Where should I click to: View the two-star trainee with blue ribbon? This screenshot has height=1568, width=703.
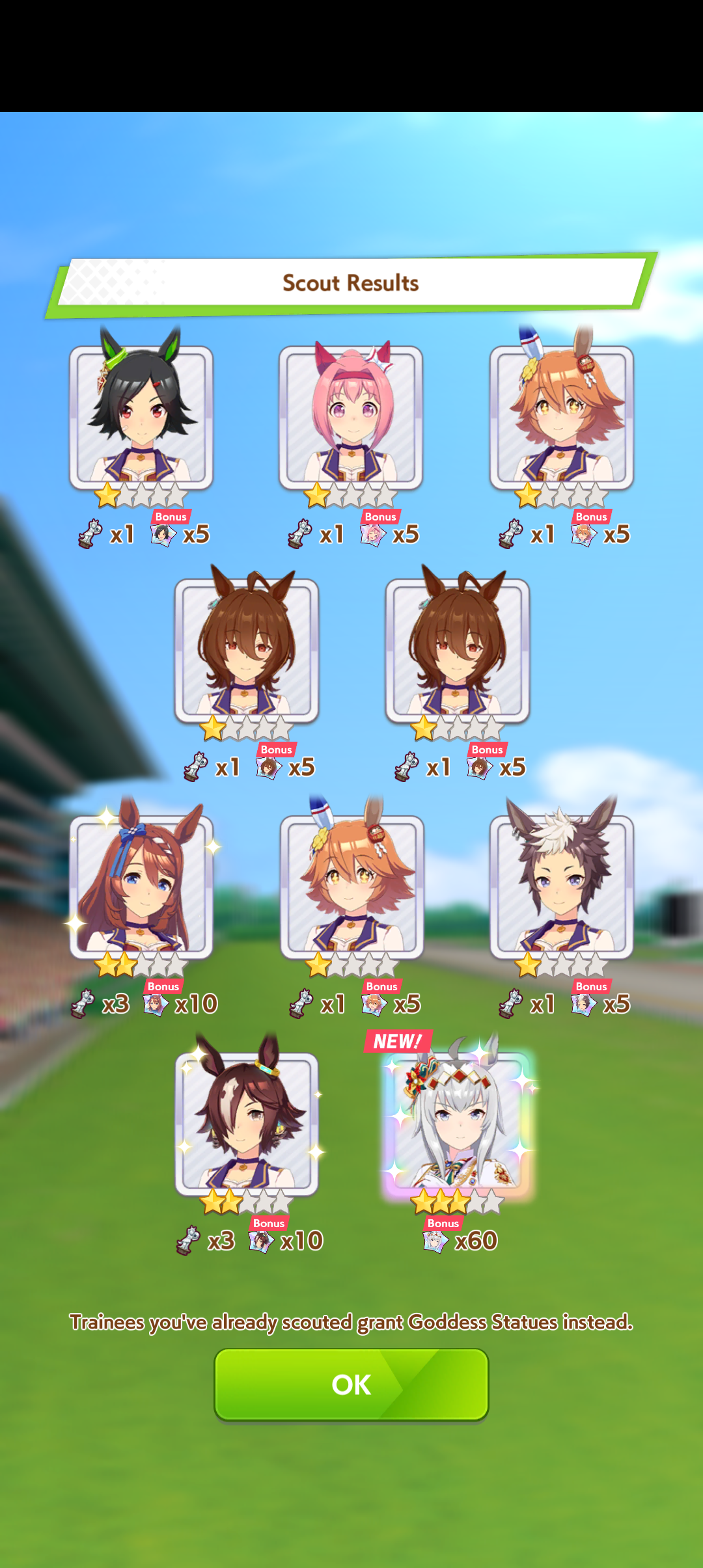click(x=141, y=887)
